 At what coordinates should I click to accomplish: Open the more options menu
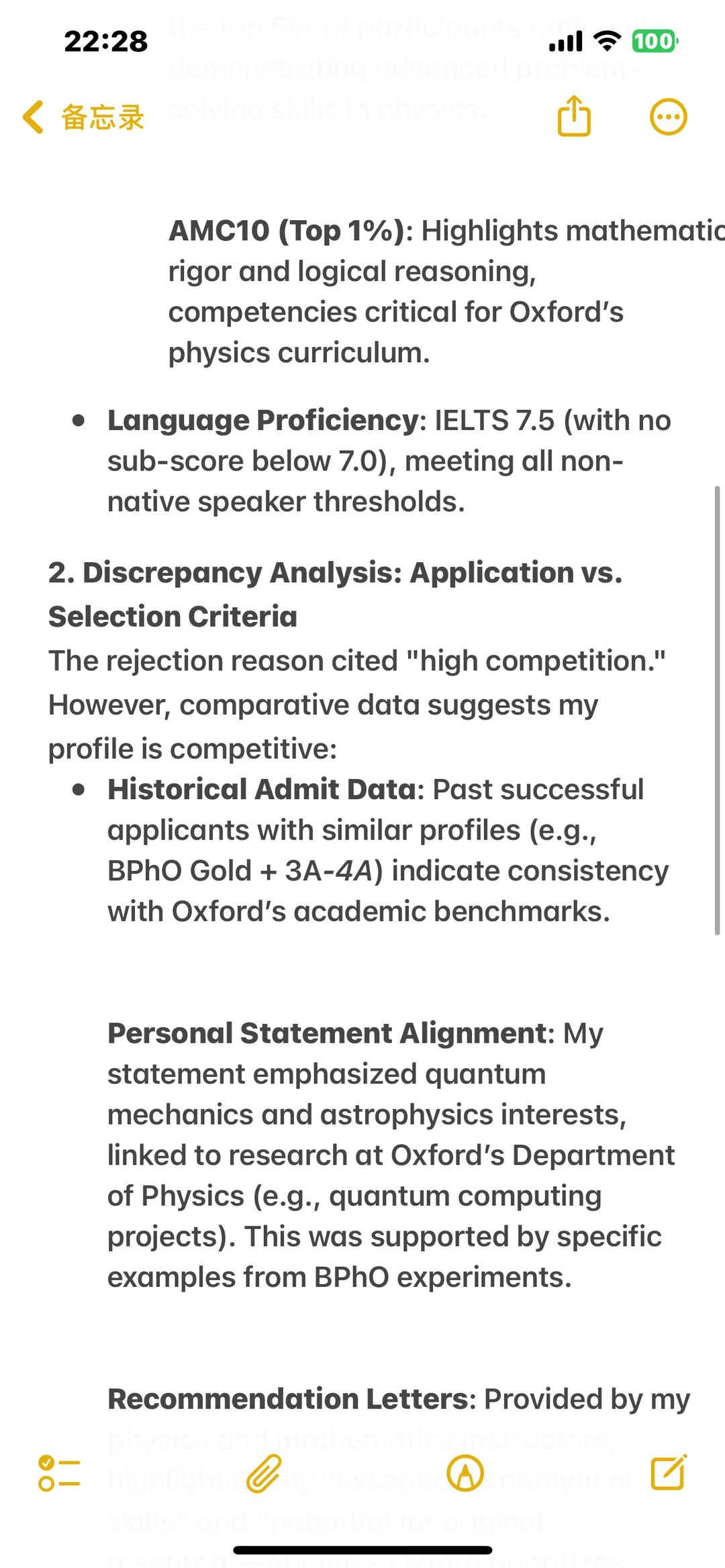click(x=668, y=117)
